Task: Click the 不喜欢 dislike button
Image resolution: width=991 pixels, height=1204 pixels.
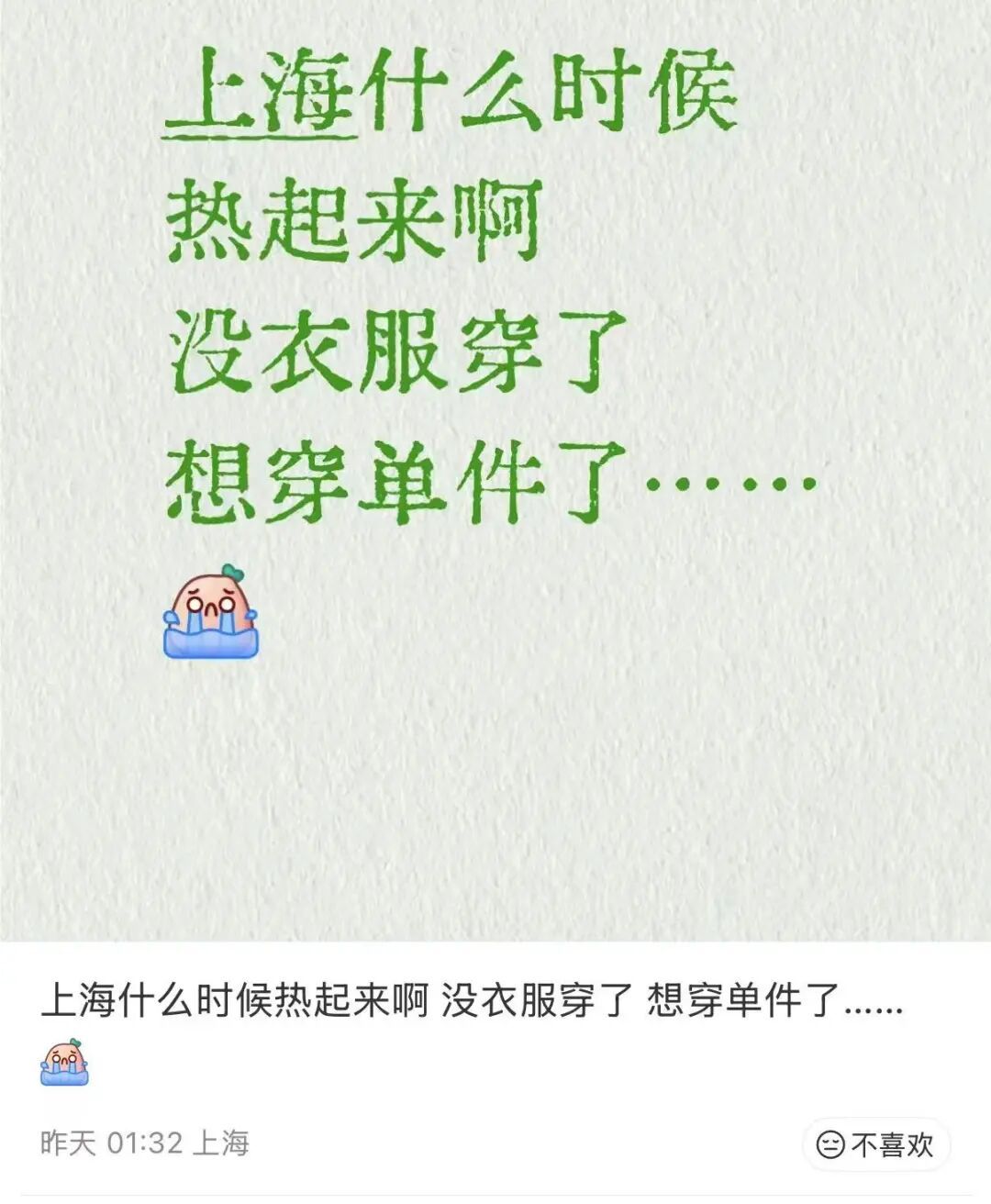Action: pos(876,1143)
